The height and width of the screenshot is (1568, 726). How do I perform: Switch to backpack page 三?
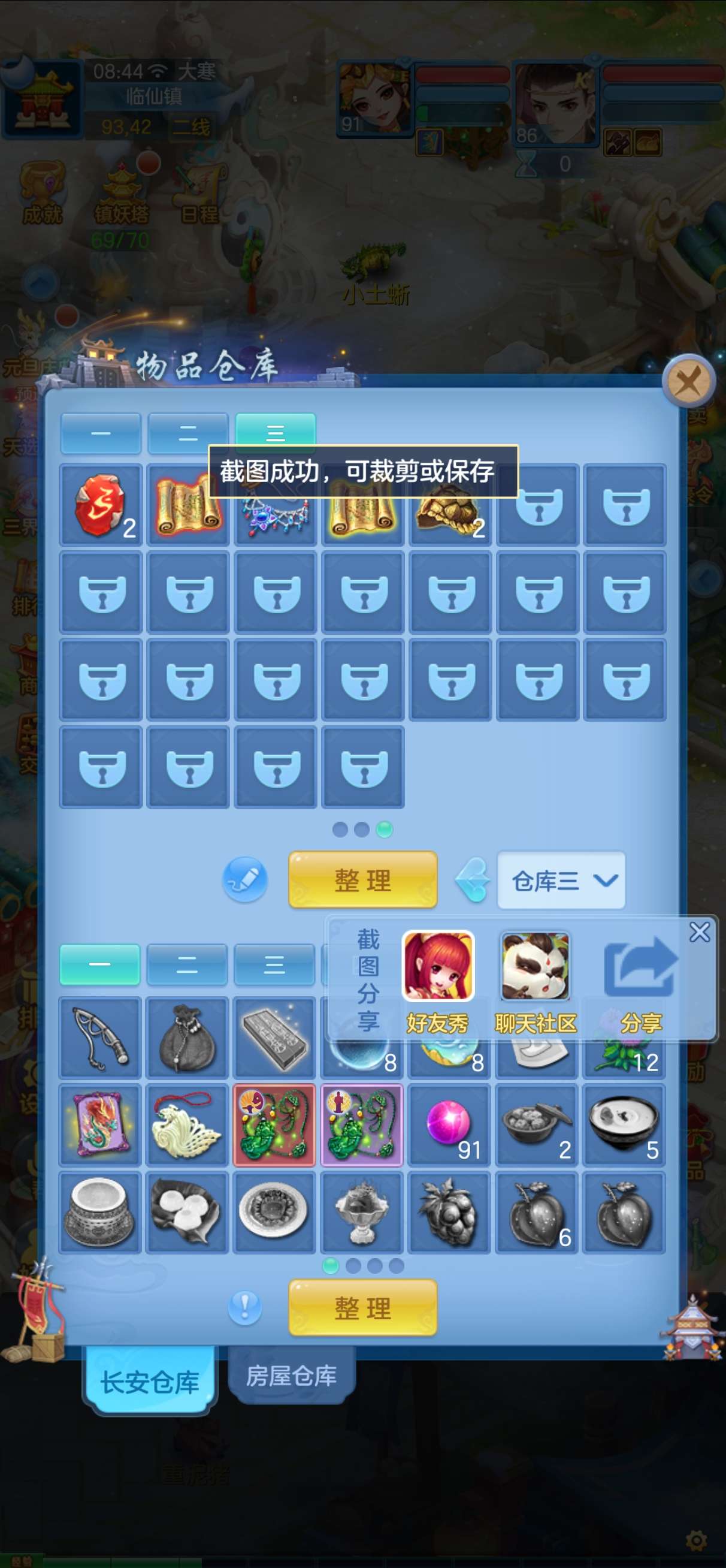coord(274,964)
